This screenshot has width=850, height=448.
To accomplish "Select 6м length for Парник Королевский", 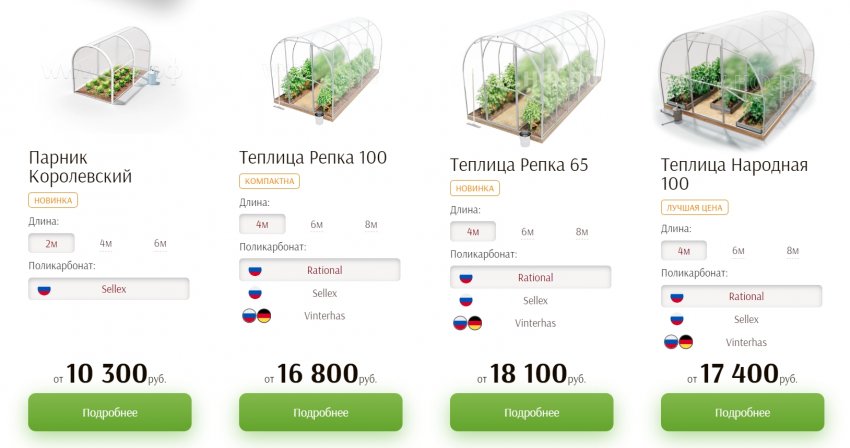I will (160, 243).
